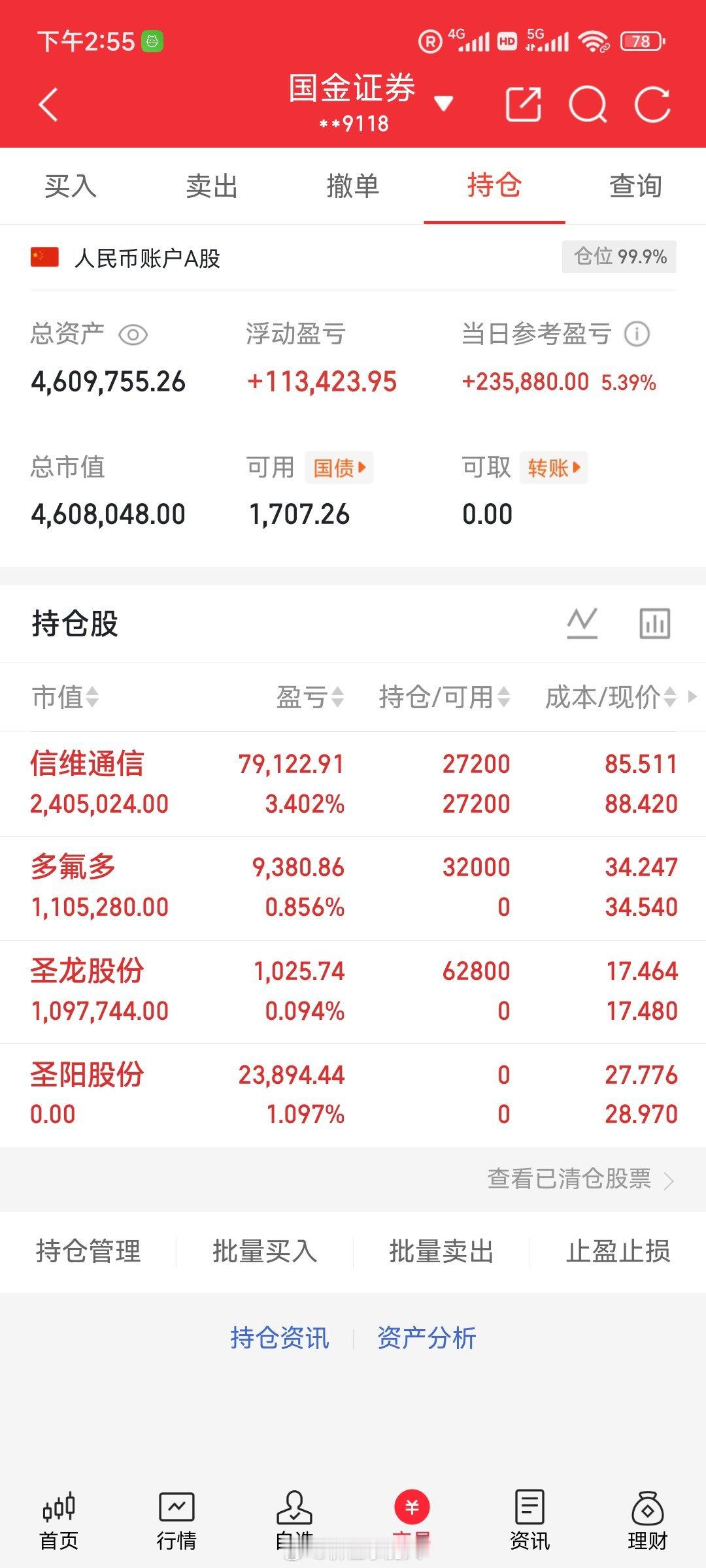
Task: Switch to the 卖出 tab
Action: click(212, 186)
